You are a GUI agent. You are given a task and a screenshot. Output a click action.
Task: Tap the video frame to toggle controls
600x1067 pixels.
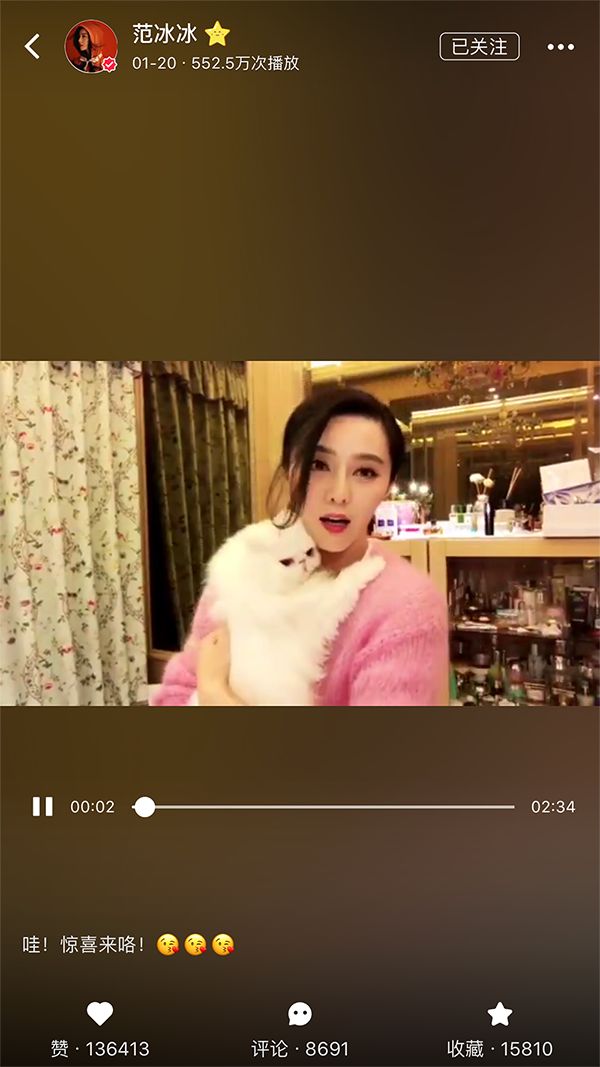tap(300, 533)
